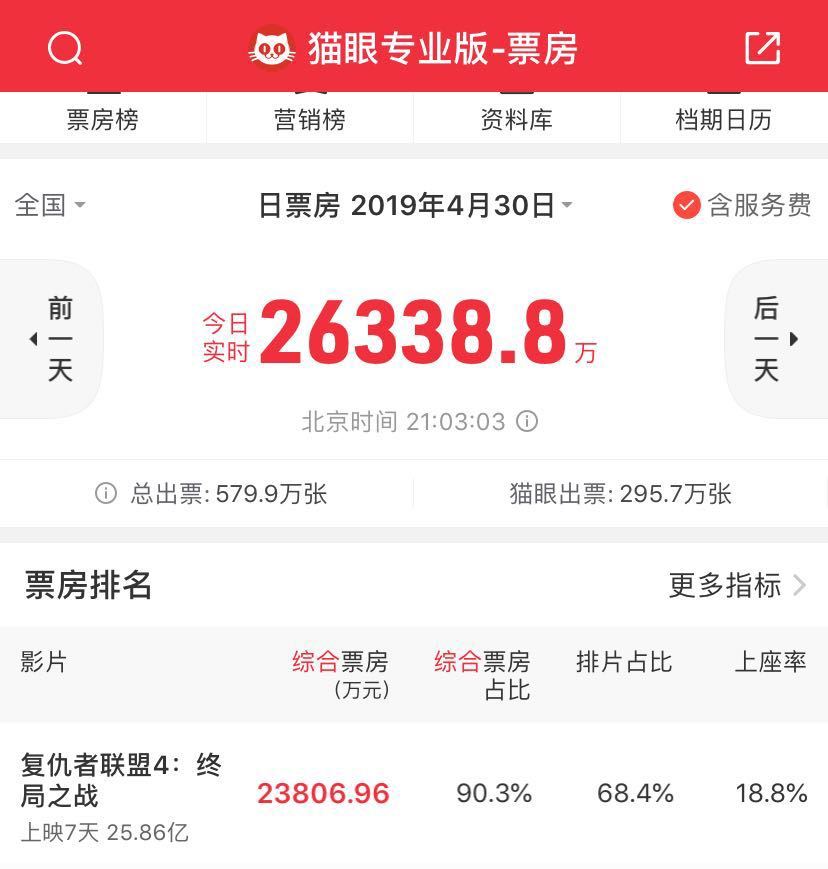The width and height of the screenshot is (828, 869).
Task: Switch to 营销榜 section
Action: (310, 119)
